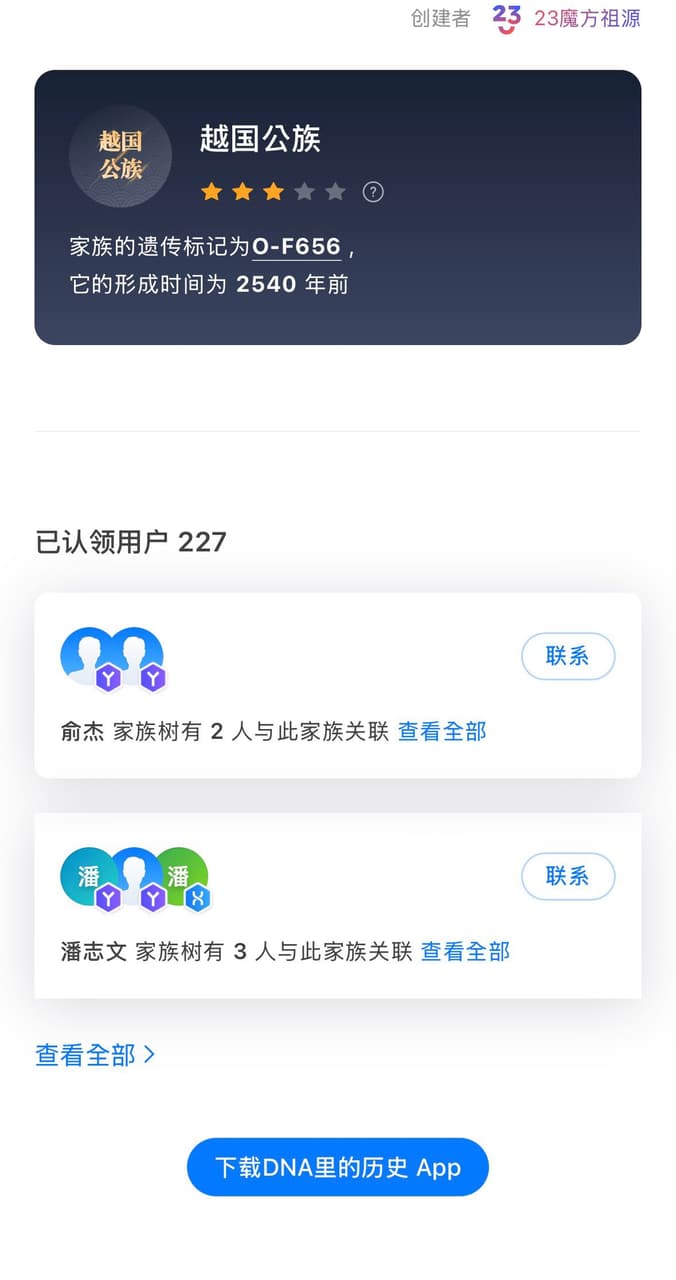Contact 潘志文 with the 联系 button
This screenshot has height=1280, width=676.
click(568, 876)
